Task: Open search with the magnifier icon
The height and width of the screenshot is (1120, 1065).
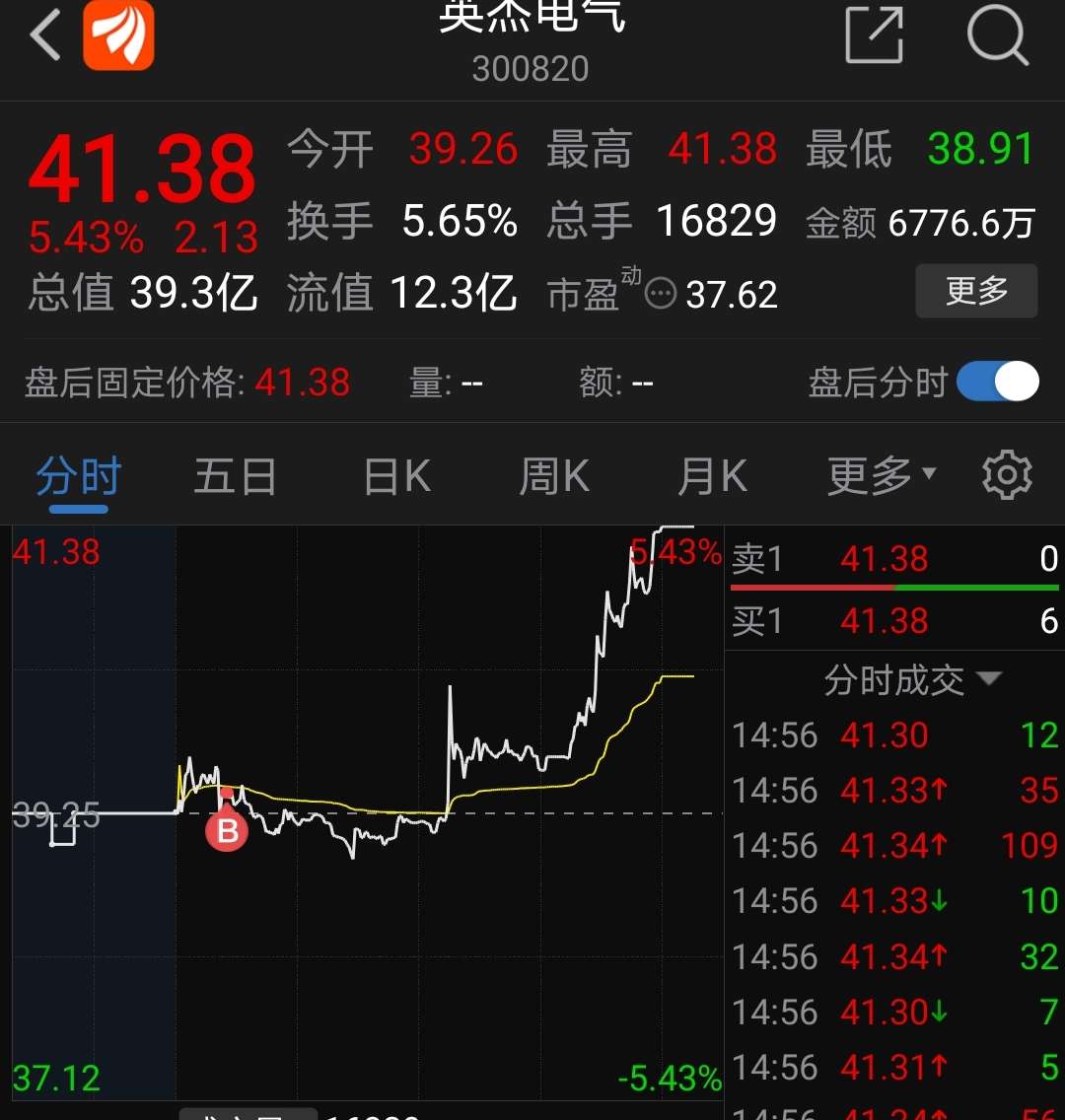Action: pyautogui.click(x=999, y=37)
